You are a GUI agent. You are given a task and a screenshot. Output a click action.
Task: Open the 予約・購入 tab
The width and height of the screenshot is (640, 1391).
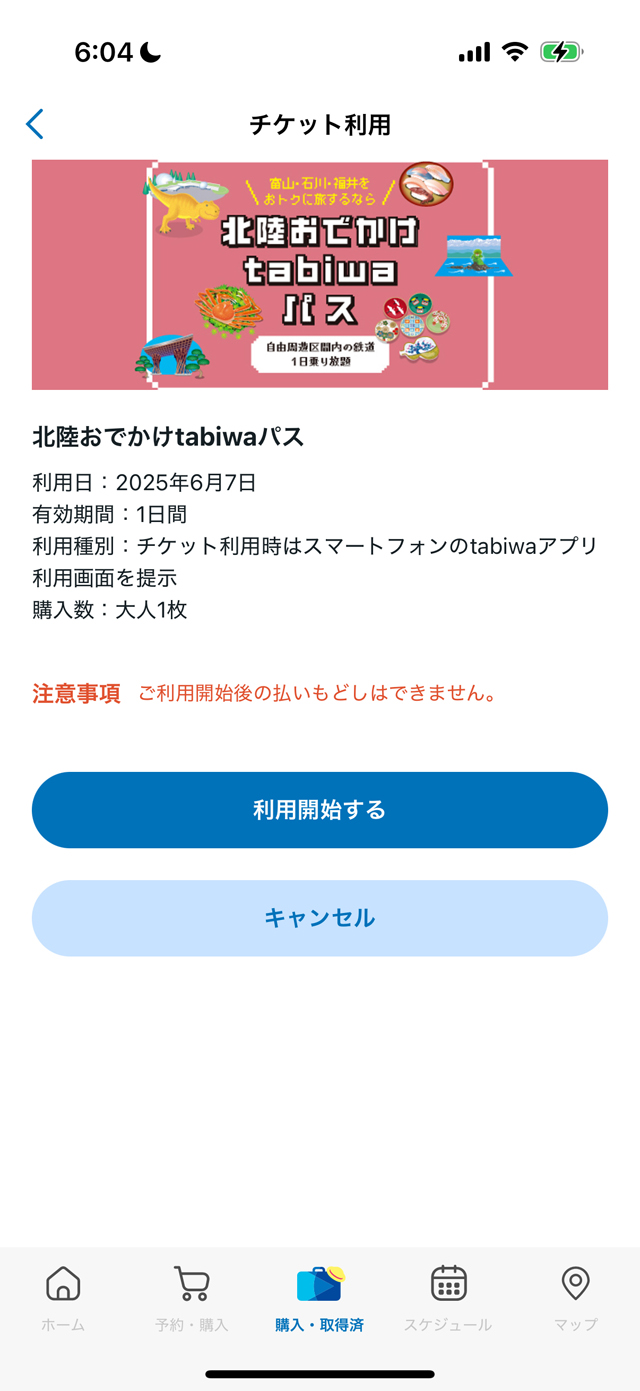pyautogui.click(x=191, y=1297)
